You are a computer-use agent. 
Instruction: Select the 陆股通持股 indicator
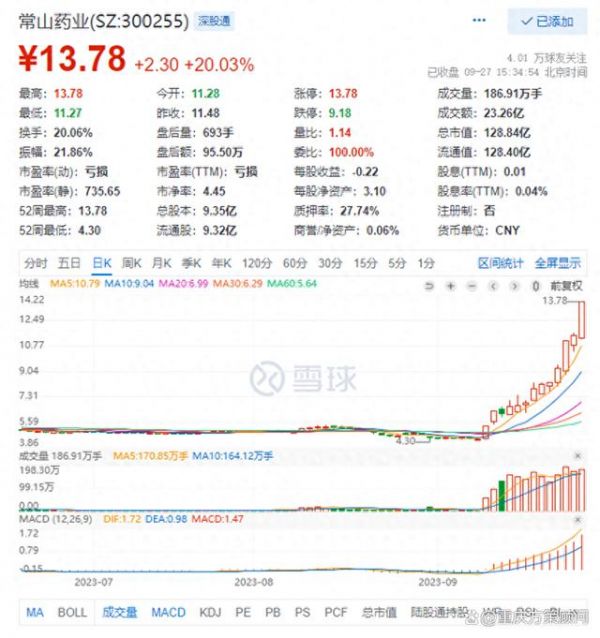pos(437,612)
